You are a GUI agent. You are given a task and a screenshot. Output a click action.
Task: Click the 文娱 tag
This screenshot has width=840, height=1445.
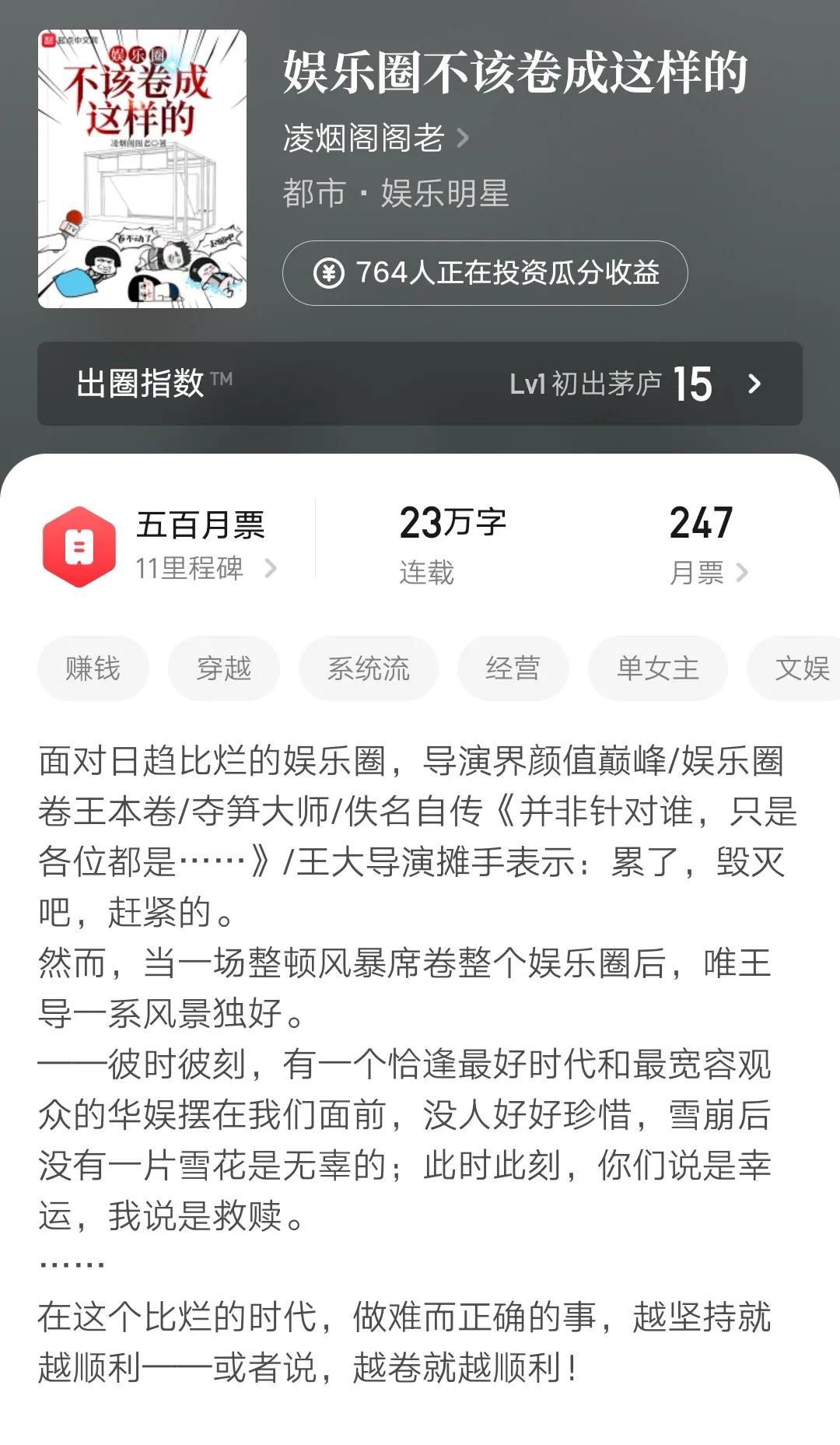tap(801, 668)
